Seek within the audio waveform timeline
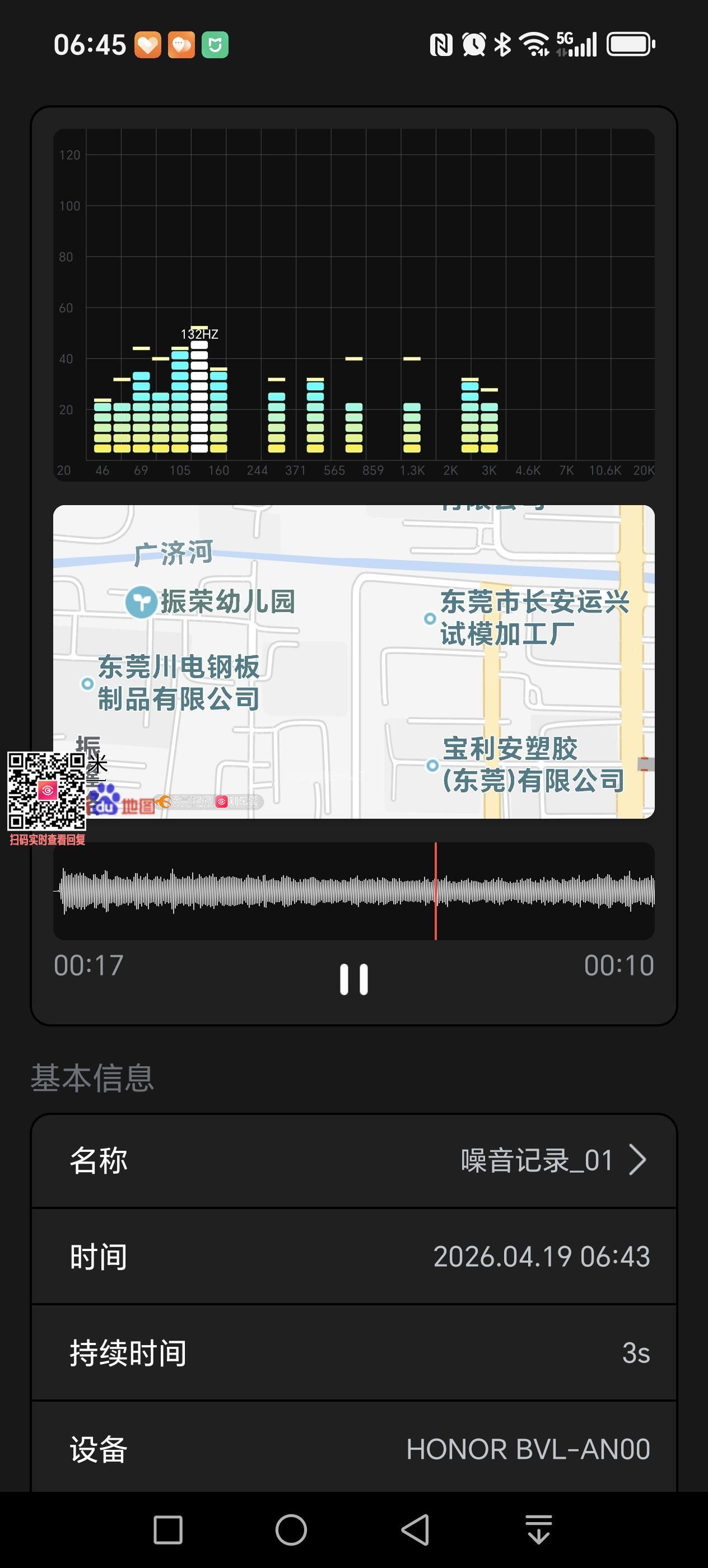Viewport: 708px width, 1568px height. pyautogui.click(x=353, y=890)
